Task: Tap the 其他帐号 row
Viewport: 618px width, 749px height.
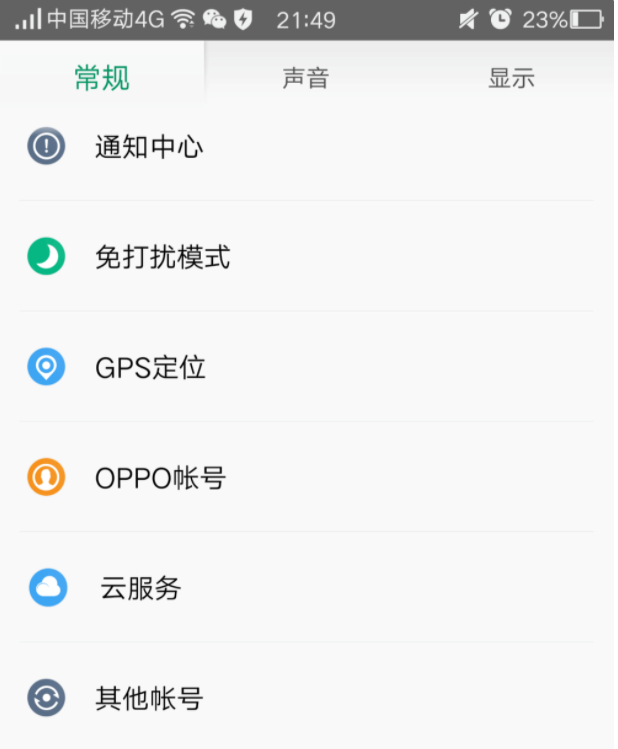Action: (x=149, y=698)
